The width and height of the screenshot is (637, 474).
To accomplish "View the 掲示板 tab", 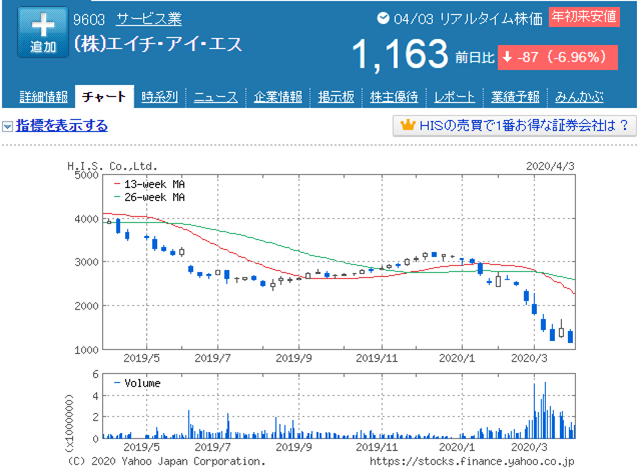I will (336, 97).
